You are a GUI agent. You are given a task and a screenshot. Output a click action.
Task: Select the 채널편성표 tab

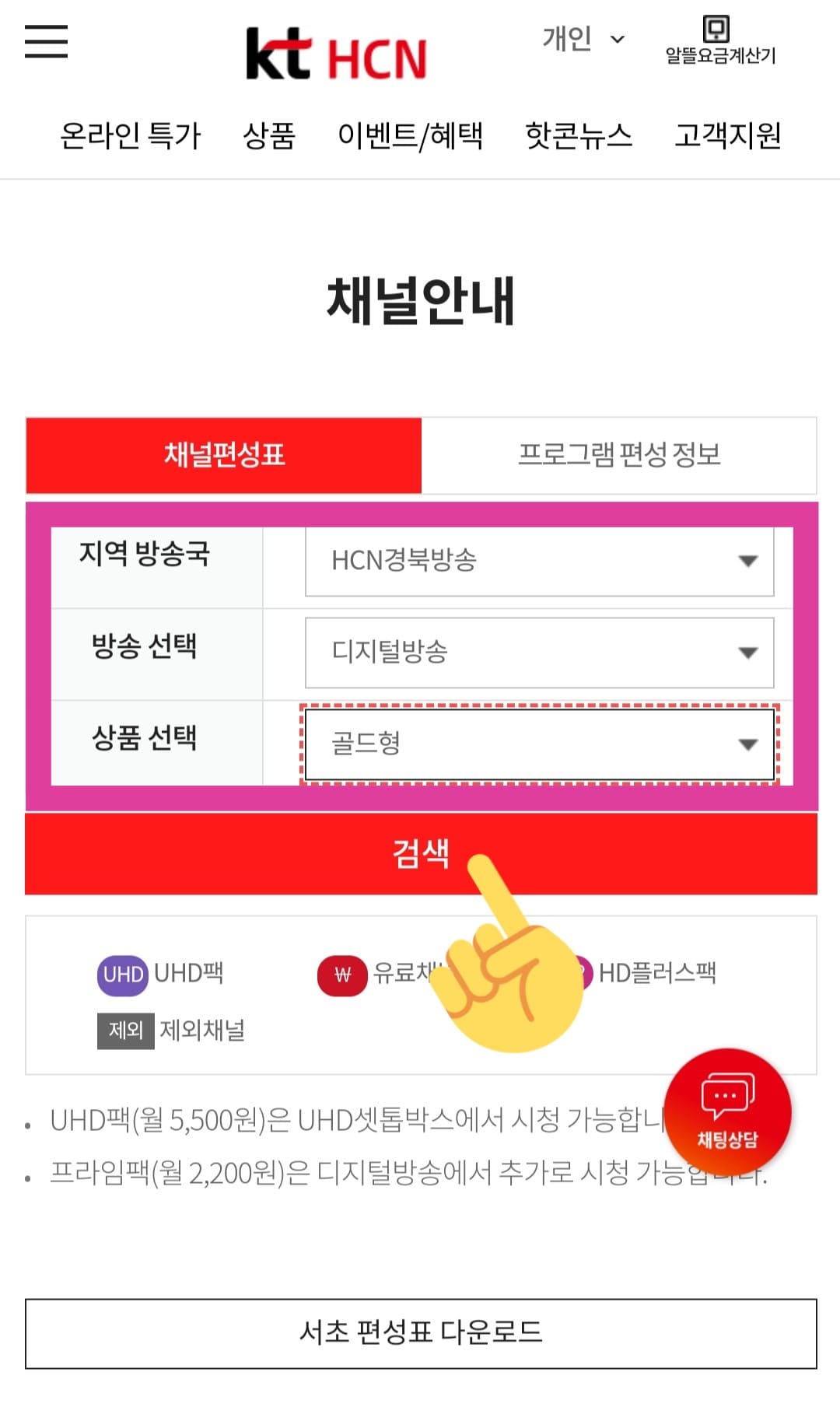[x=223, y=456]
